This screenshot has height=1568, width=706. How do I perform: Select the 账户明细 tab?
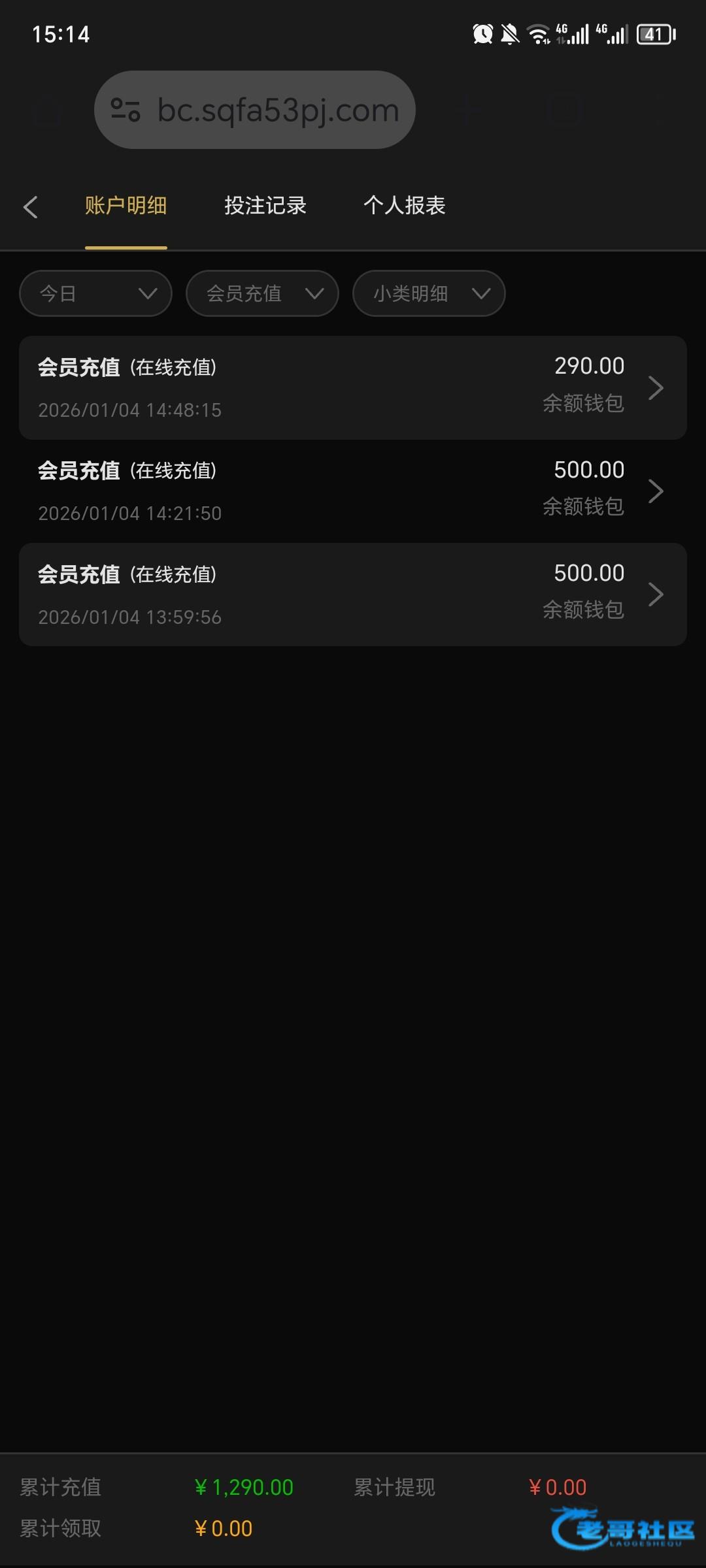point(126,206)
